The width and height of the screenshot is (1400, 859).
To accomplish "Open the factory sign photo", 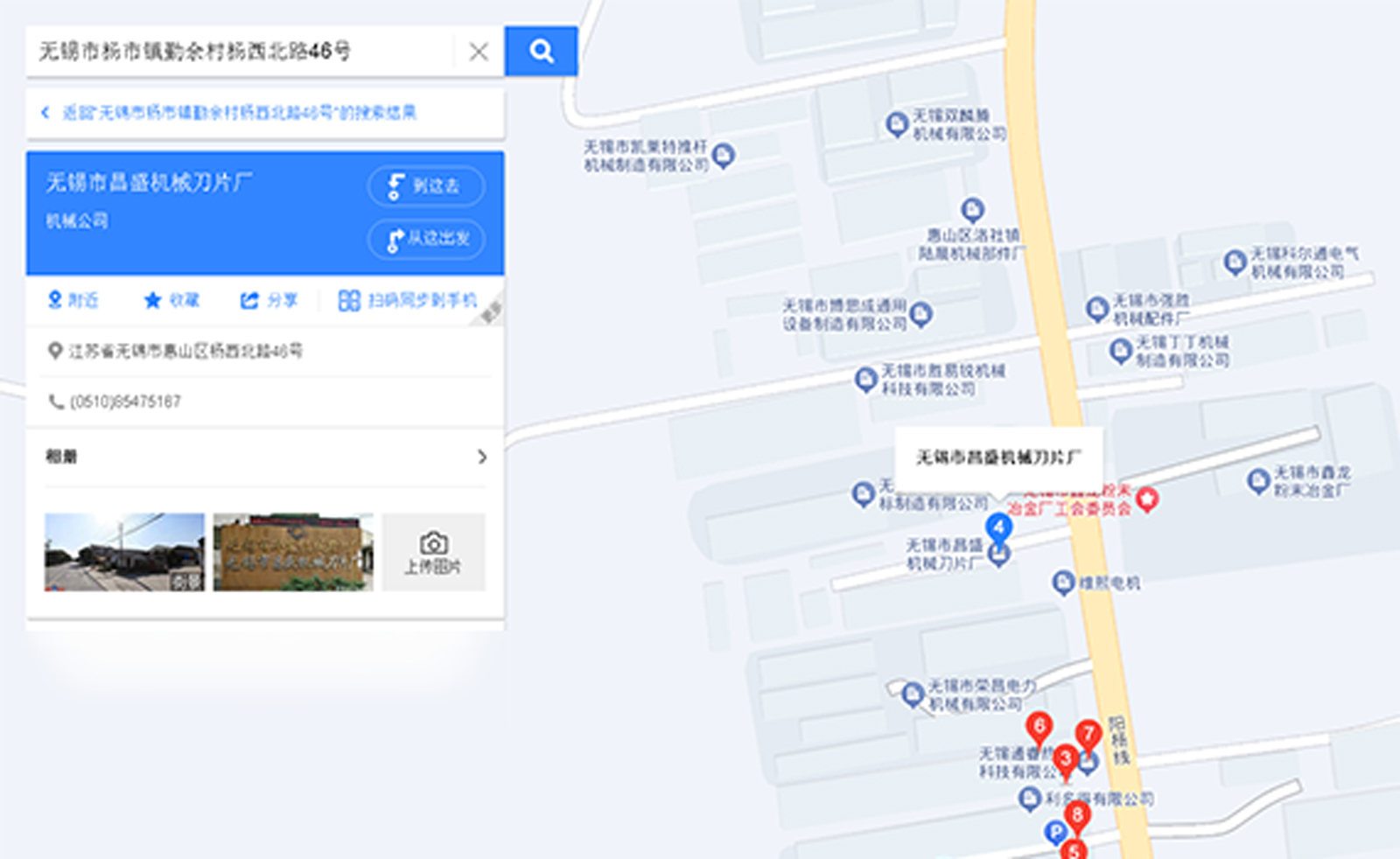I will point(293,552).
